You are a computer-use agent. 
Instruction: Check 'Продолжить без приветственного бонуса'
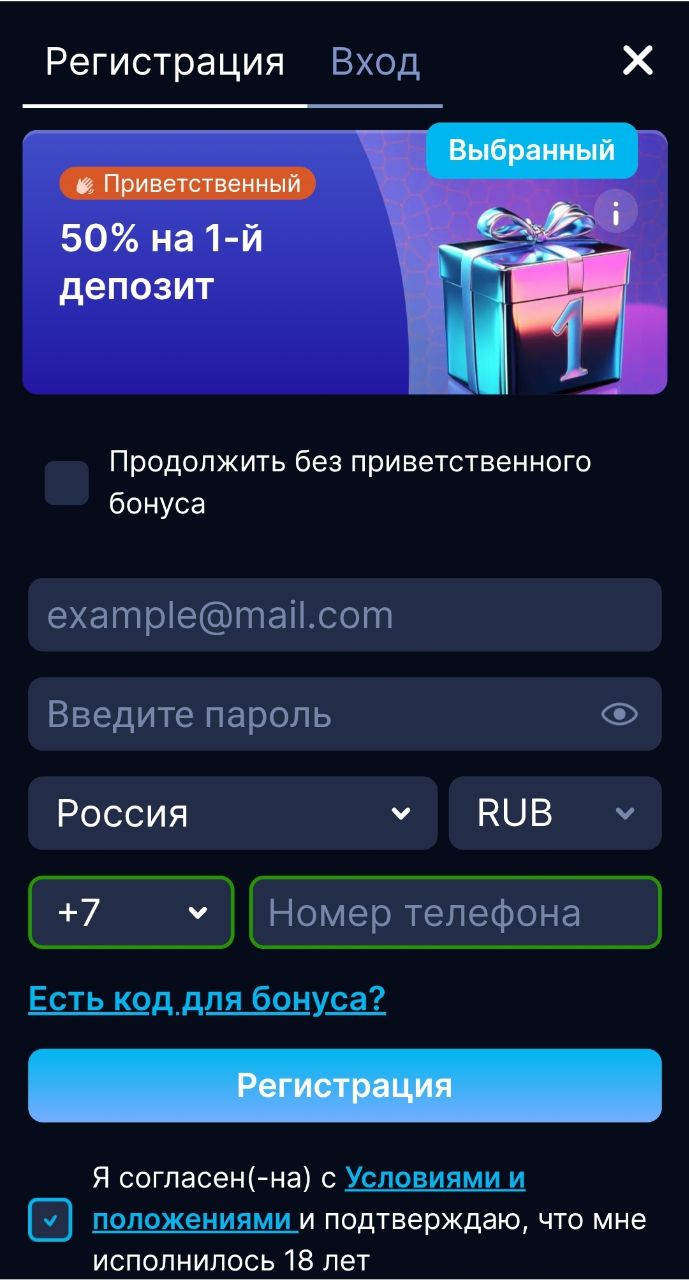[x=67, y=483]
